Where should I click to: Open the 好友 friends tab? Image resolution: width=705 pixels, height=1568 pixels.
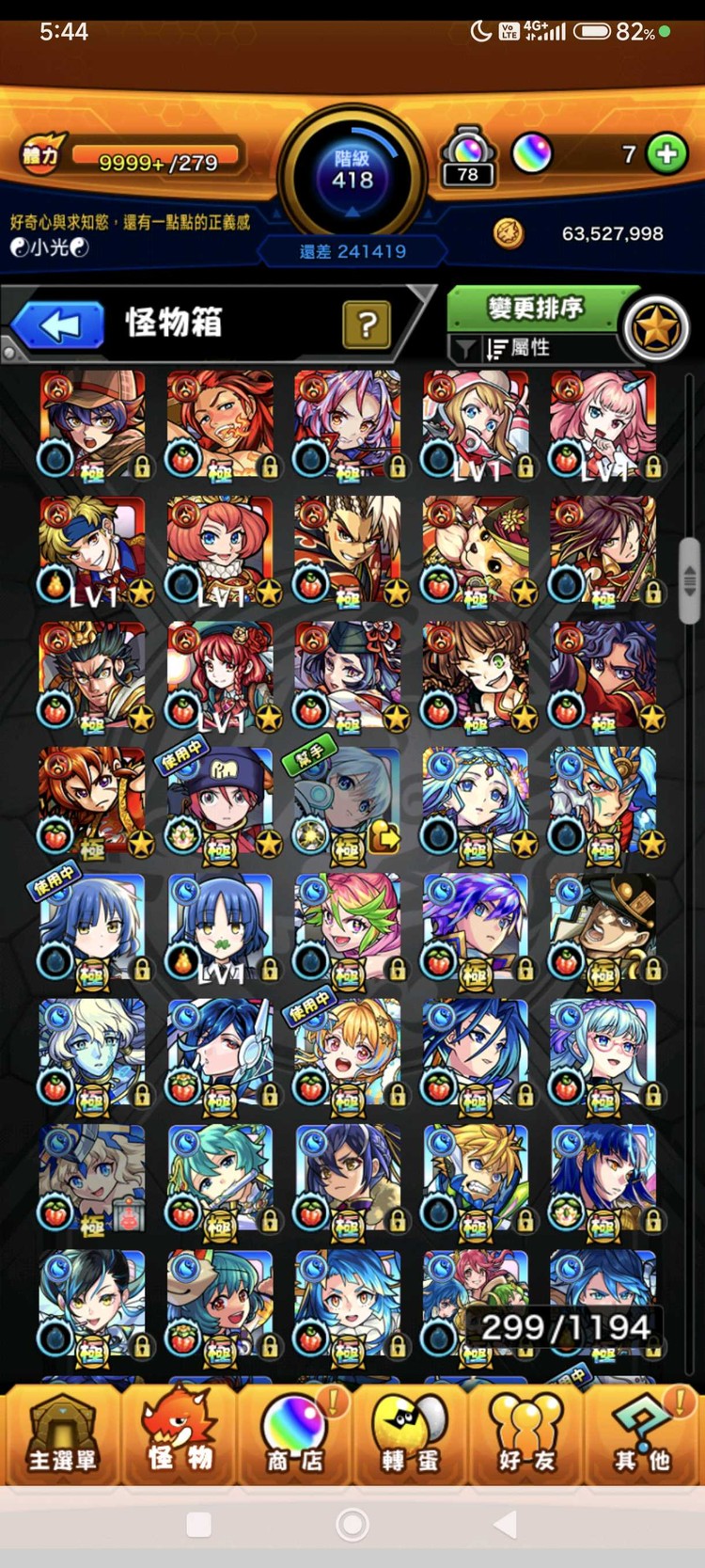(x=526, y=1434)
